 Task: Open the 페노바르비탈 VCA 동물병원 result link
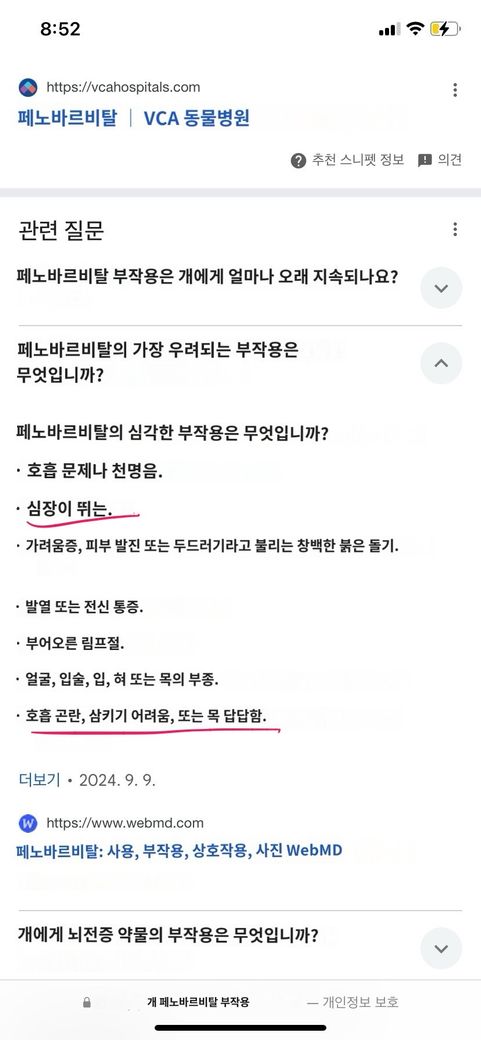tap(133, 118)
